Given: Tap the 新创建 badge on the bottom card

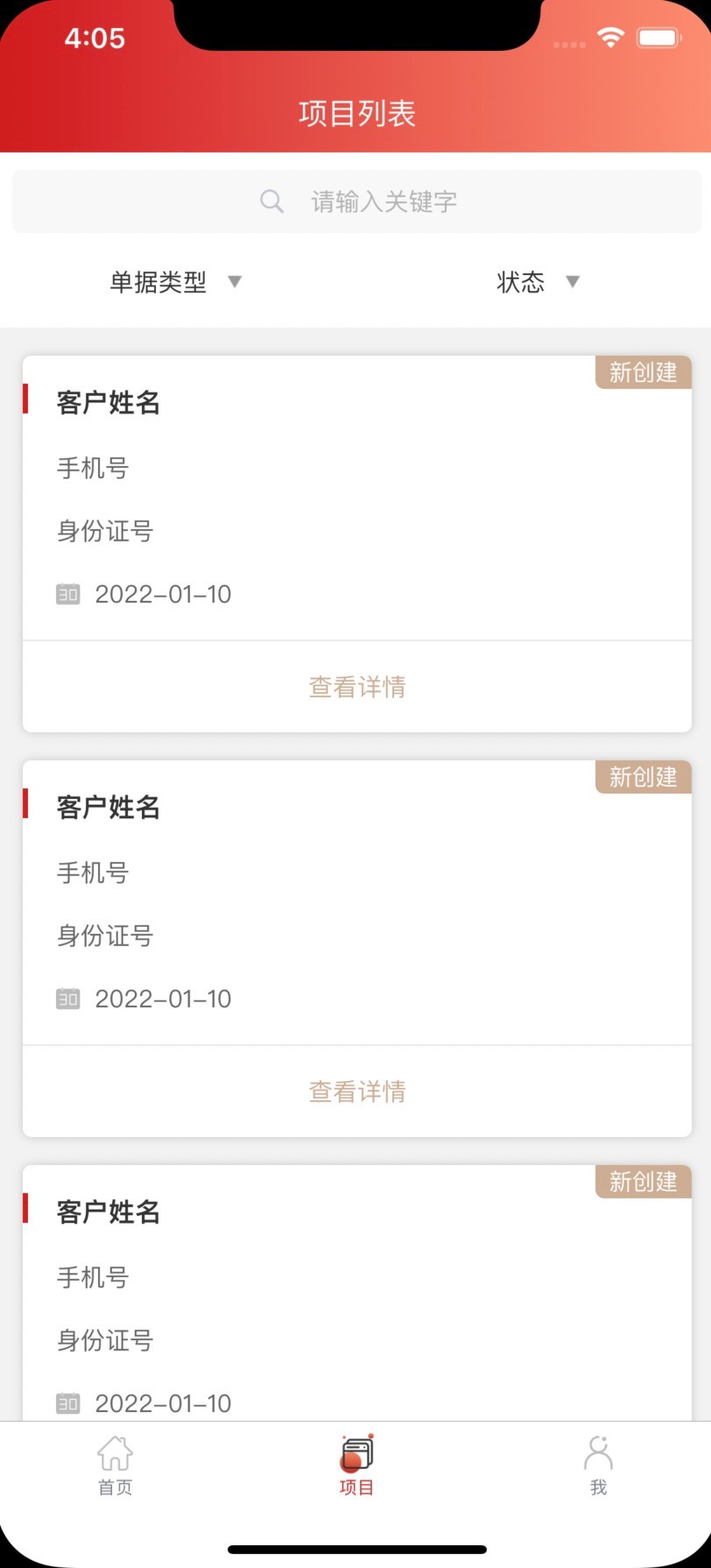Looking at the screenshot, I should (644, 1181).
